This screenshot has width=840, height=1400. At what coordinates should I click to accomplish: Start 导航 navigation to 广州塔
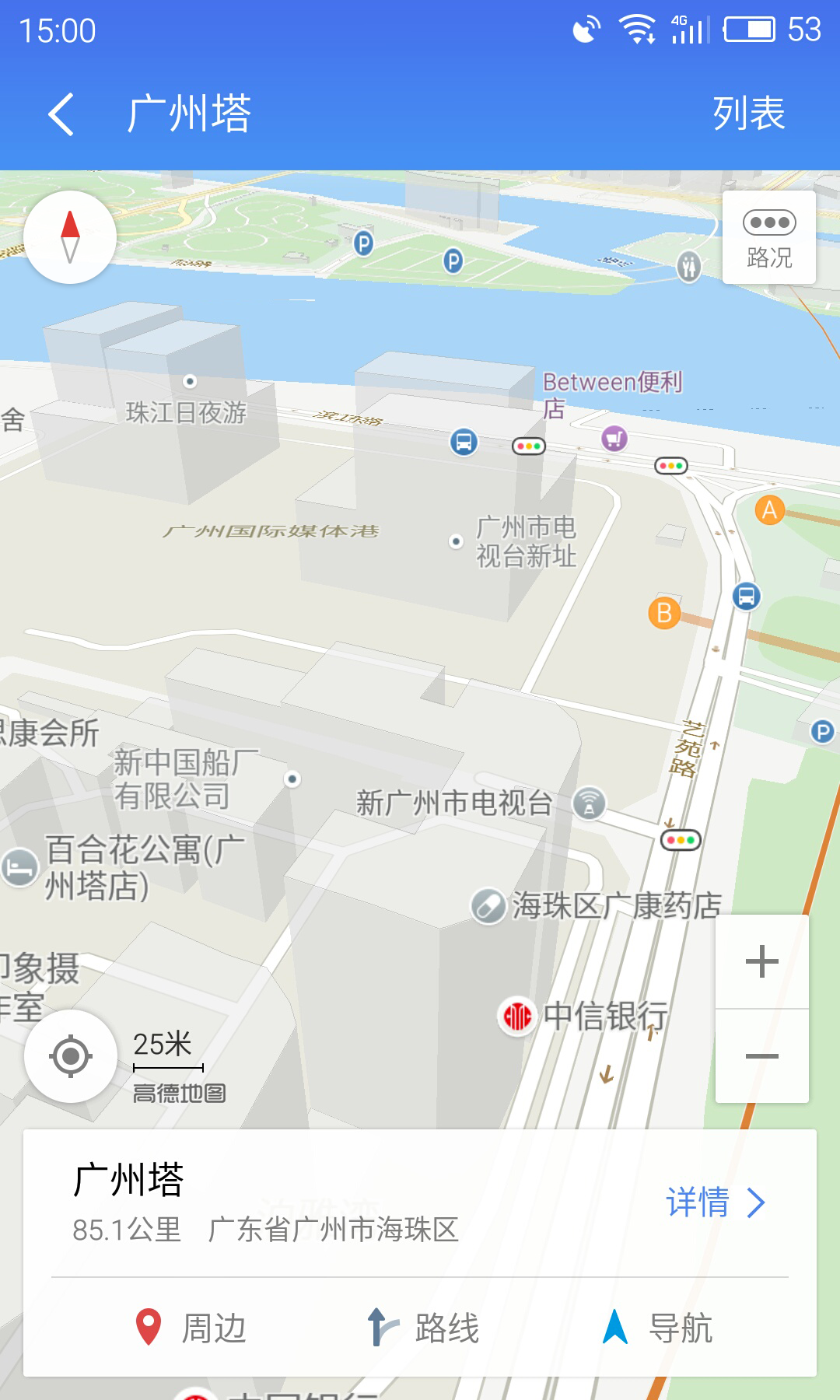pos(658,1327)
